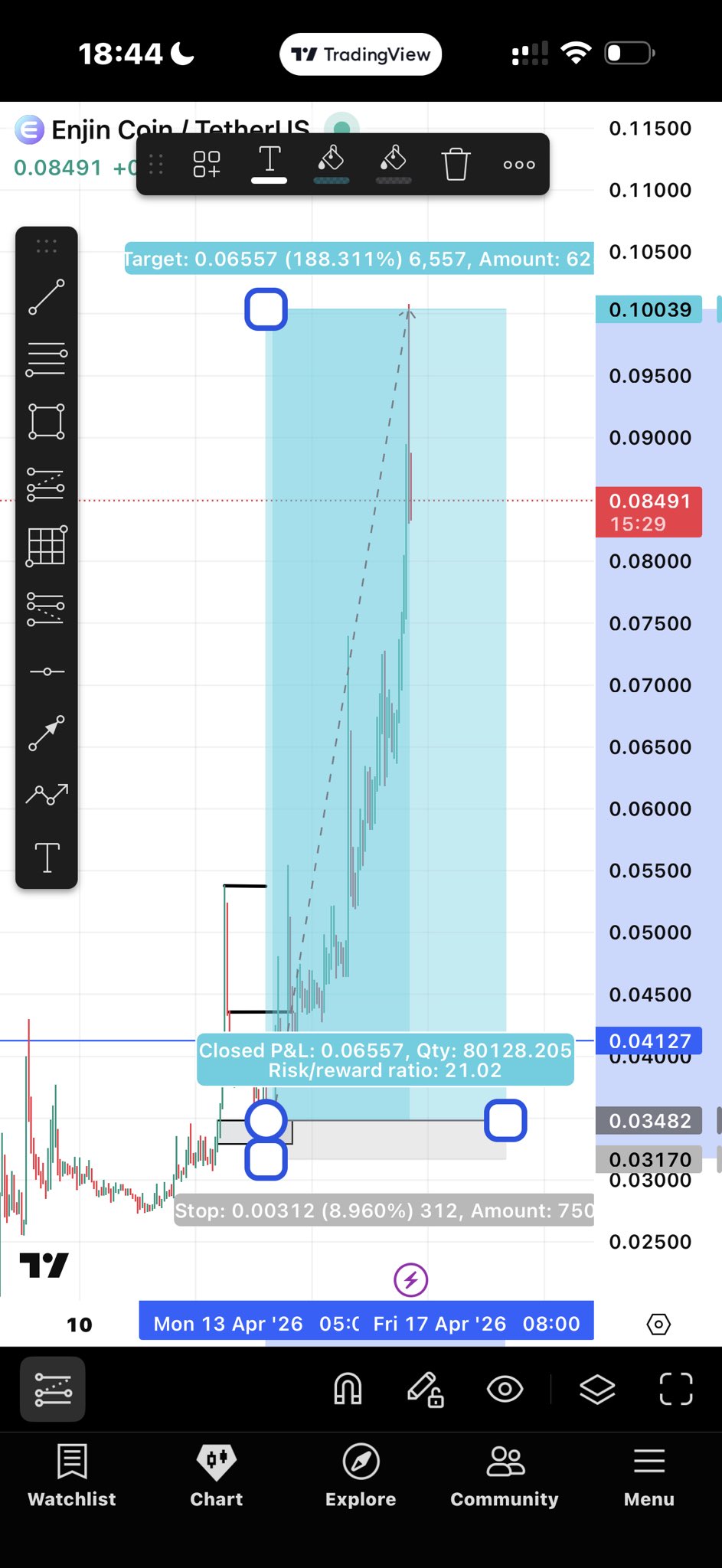722x1568 pixels.
Task: Hide drawings with the eye icon
Action: click(x=505, y=1389)
